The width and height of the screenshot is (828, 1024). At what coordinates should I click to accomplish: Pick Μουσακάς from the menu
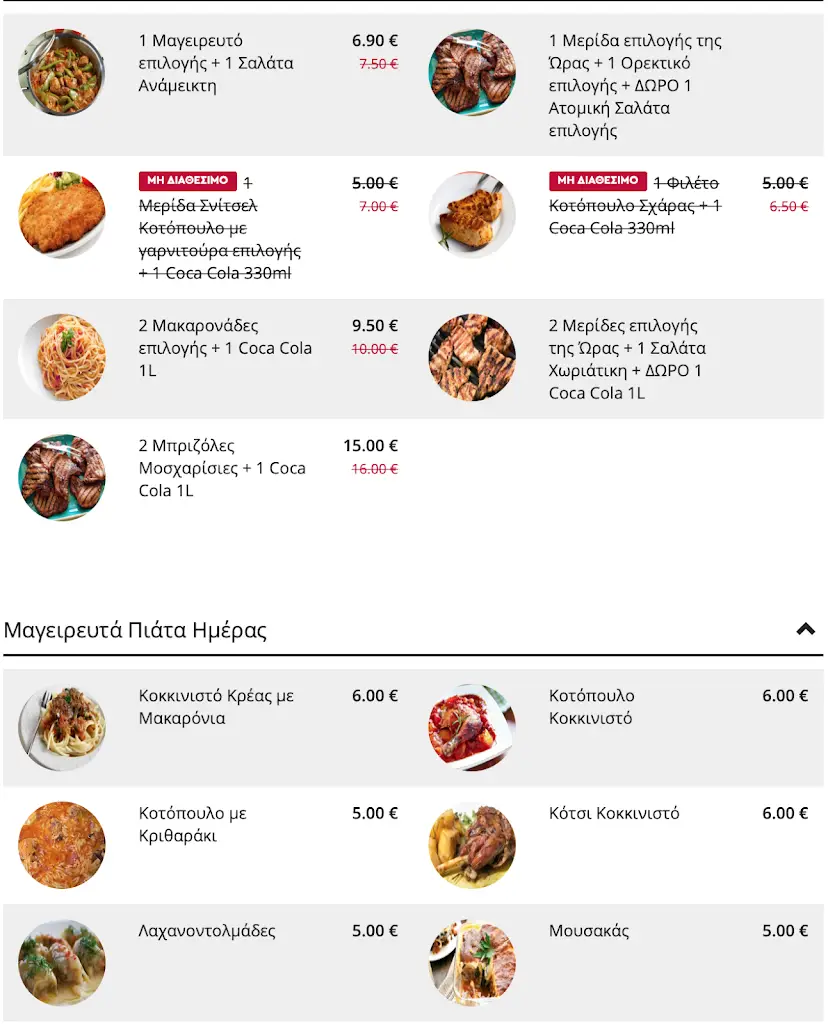pos(589,932)
